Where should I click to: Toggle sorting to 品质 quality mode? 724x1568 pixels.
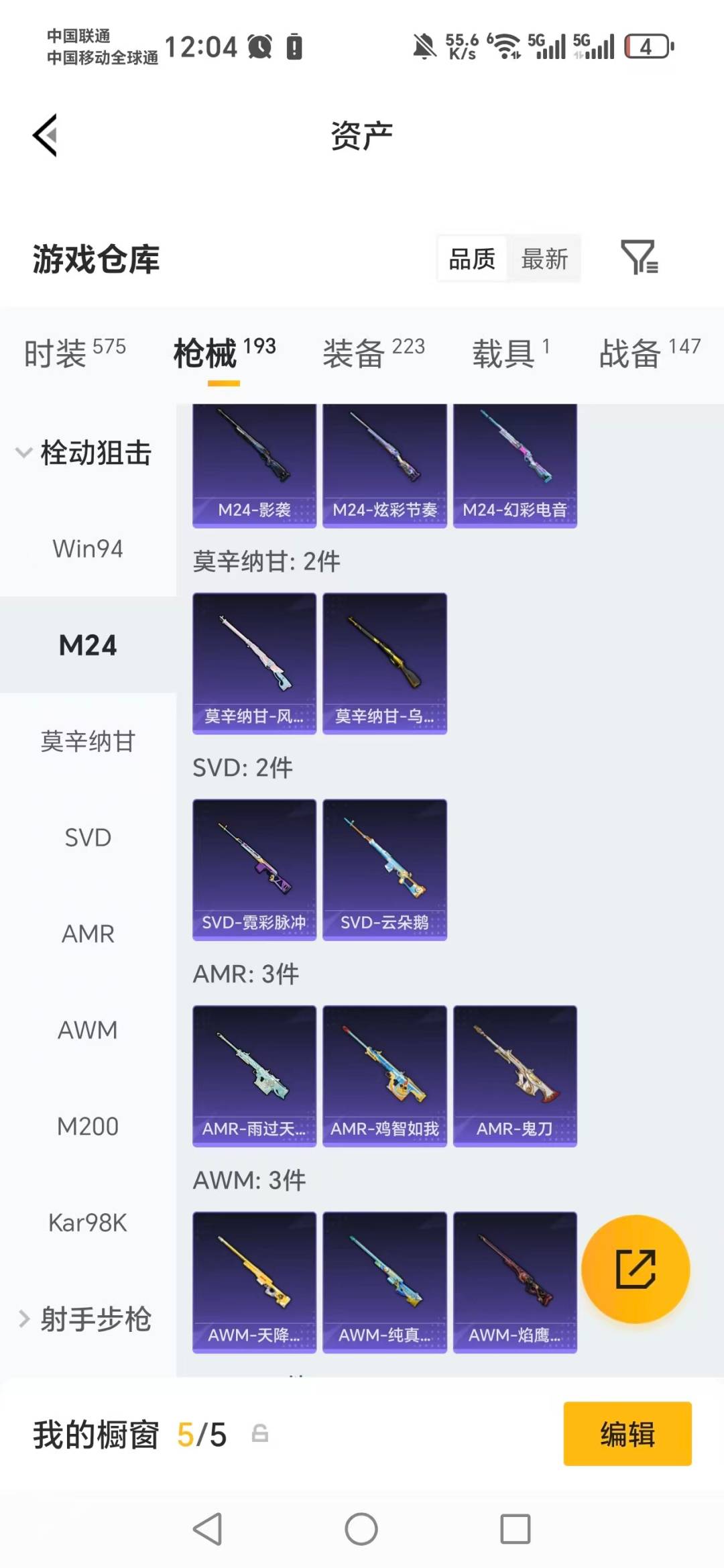(x=471, y=258)
